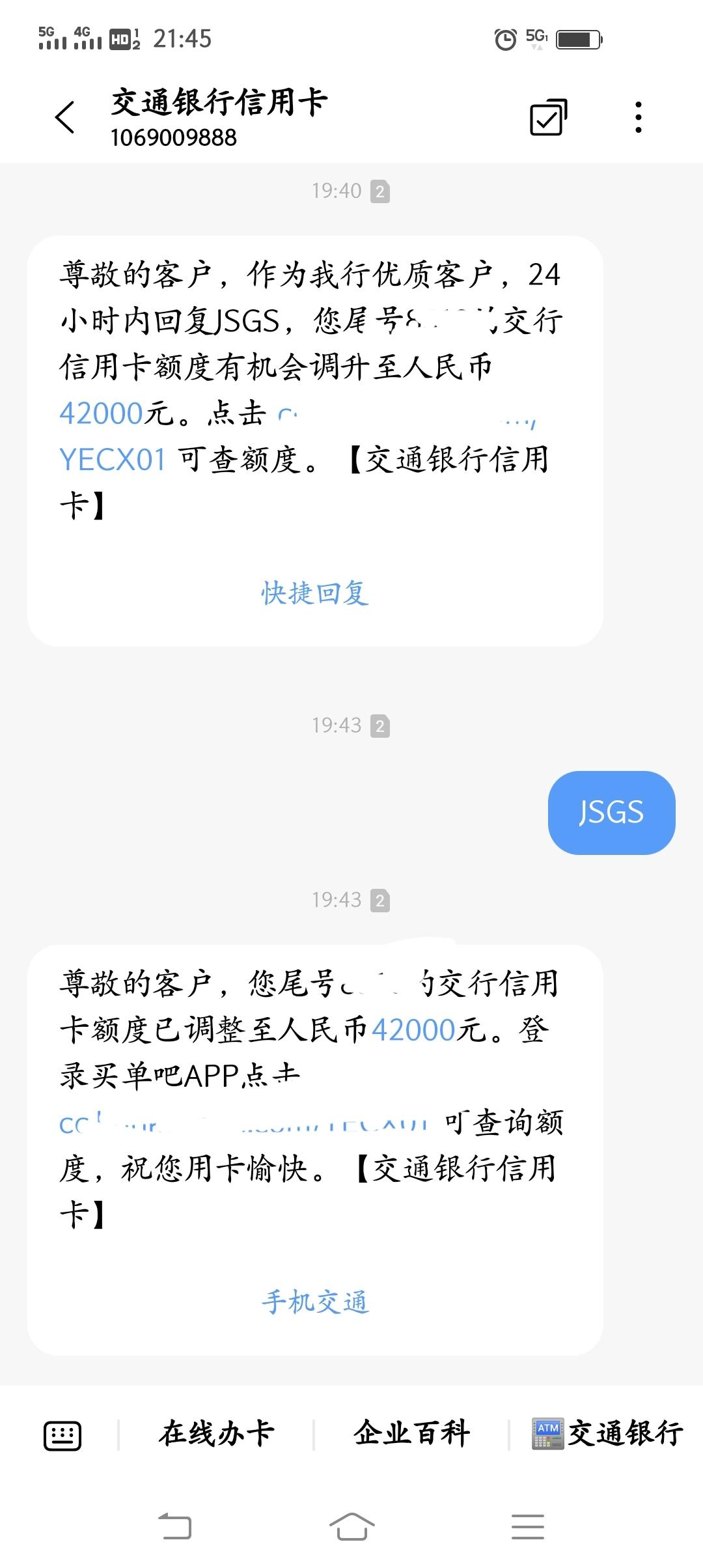Switch to the keyboard input icon
The width and height of the screenshot is (703, 1568).
62,1435
